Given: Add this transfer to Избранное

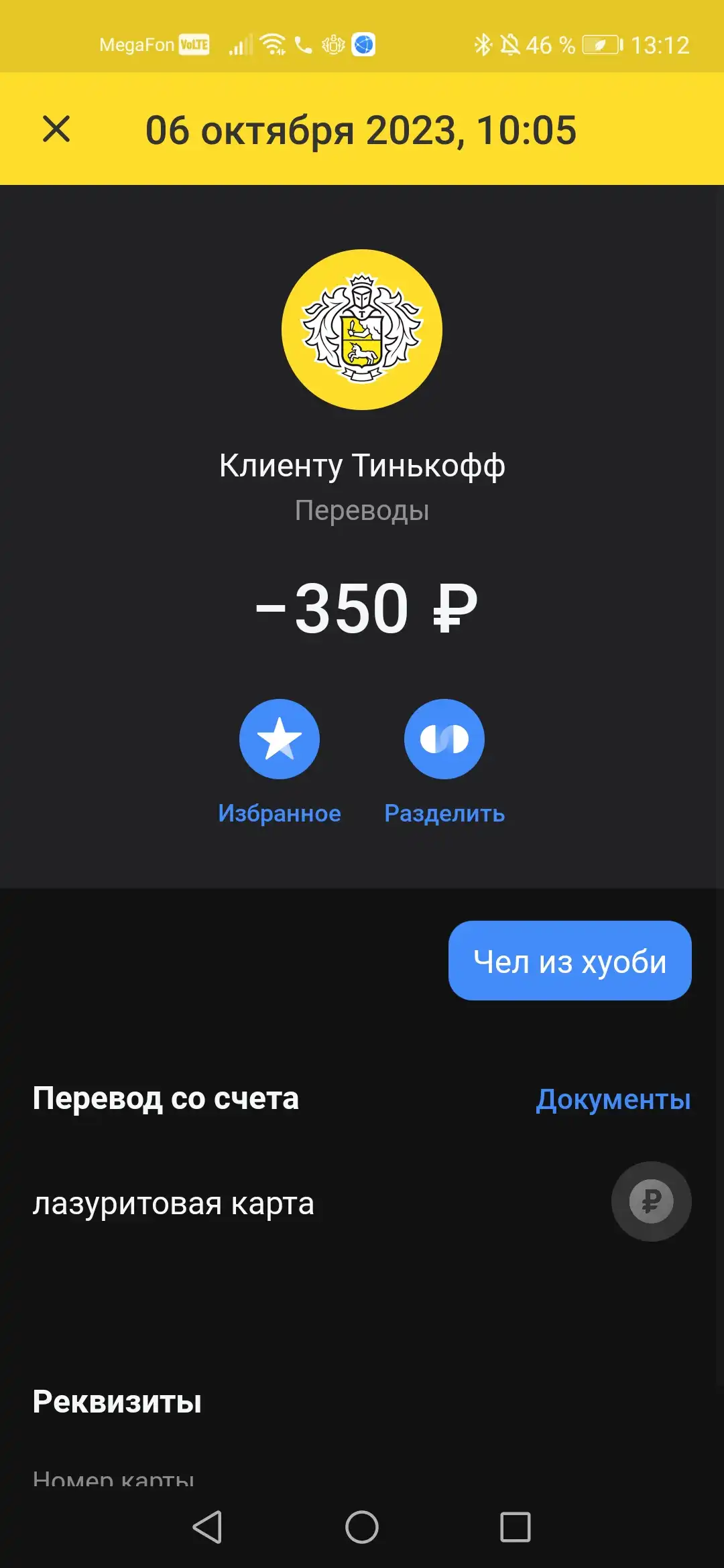Looking at the screenshot, I should tap(280, 739).
